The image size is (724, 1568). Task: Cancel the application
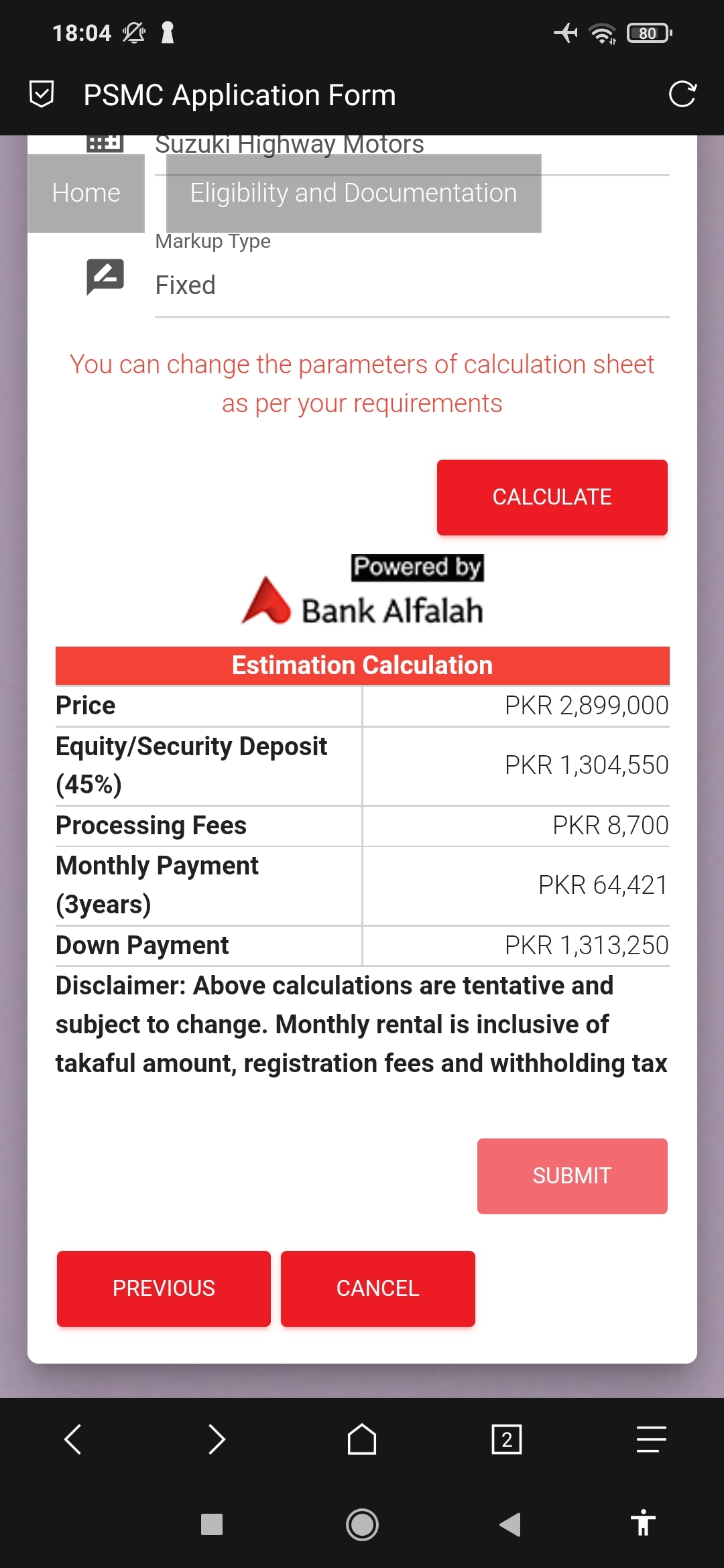click(x=377, y=1289)
